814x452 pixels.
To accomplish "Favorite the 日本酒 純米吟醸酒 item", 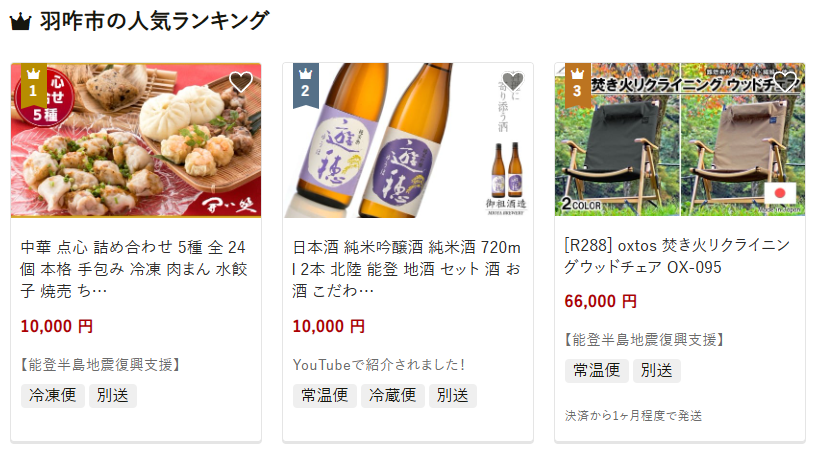I will click(512, 83).
